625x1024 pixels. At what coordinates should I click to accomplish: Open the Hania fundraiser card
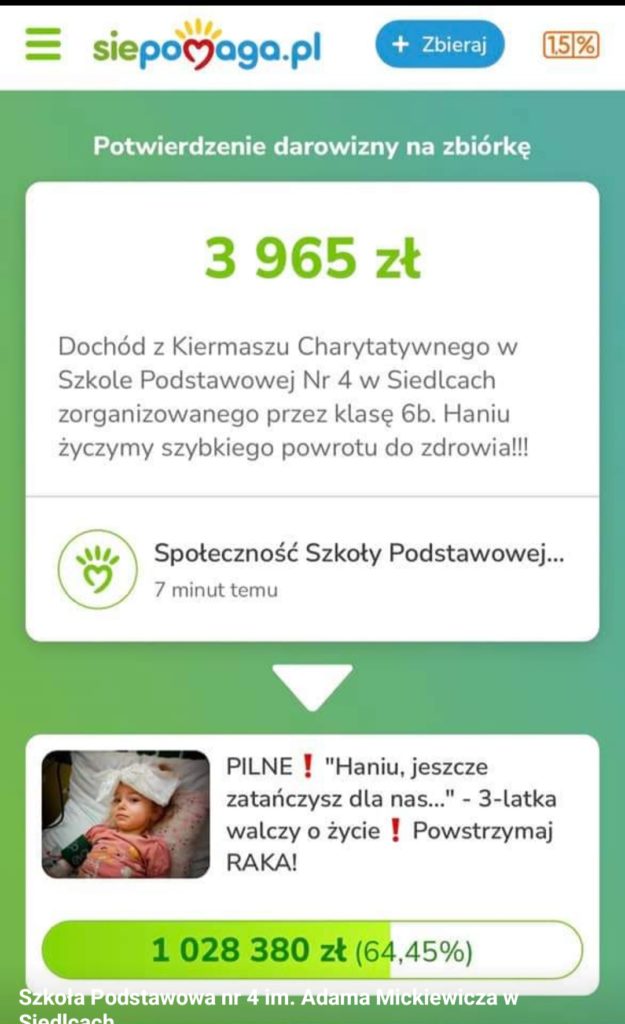(x=390, y=813)
